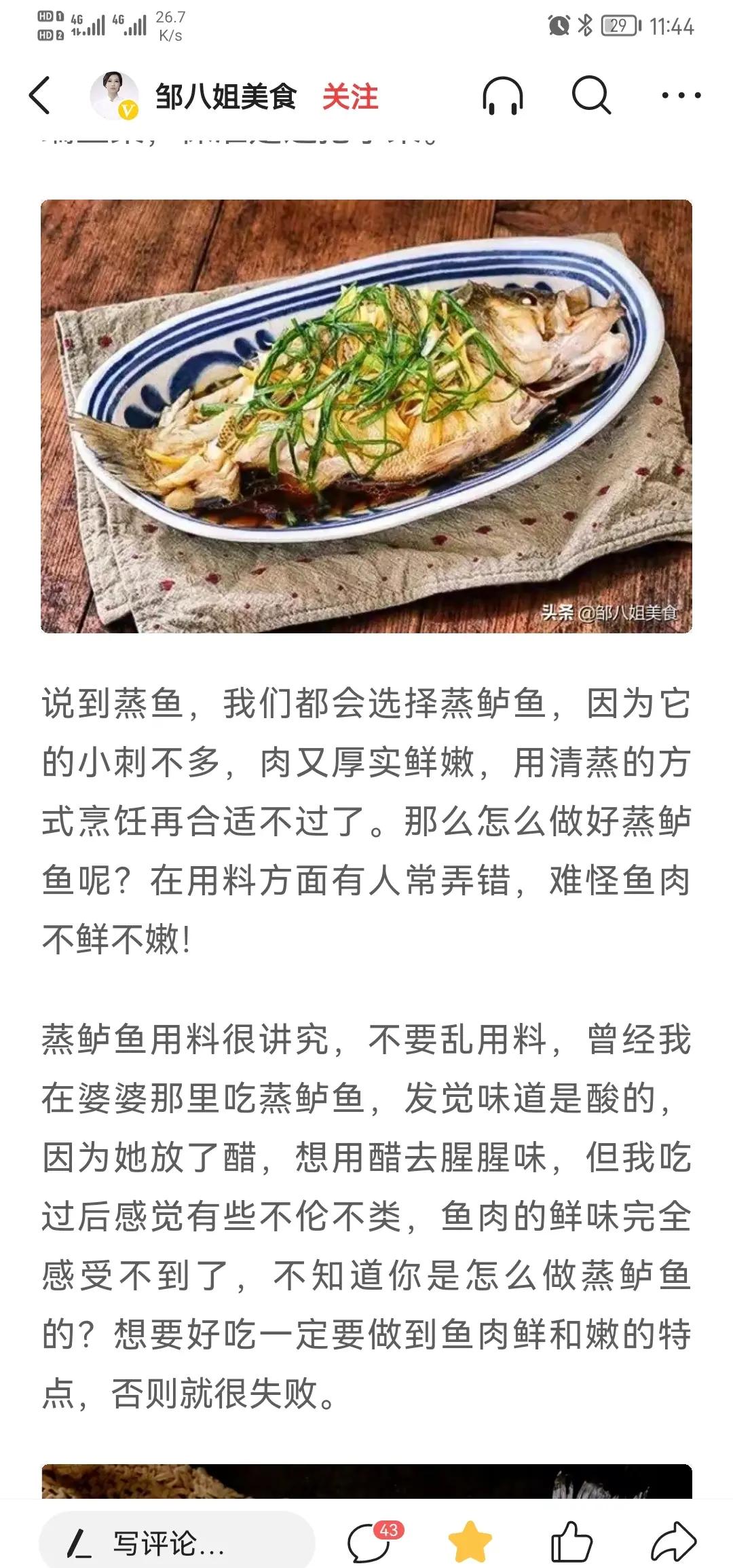Like the article with thumbs-up icon
The width and height of the screenshot is (733, 1568).
tap(571, 1543)
